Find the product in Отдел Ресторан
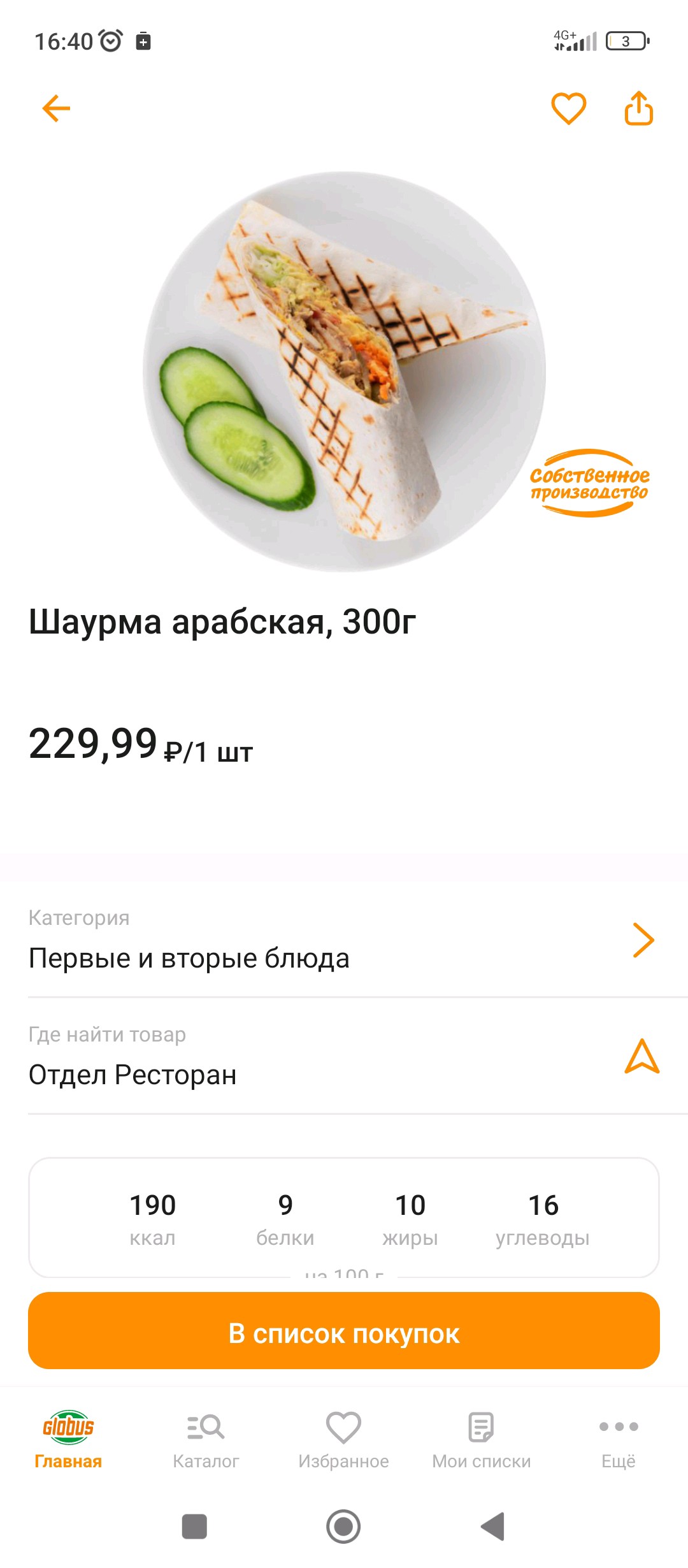This screenshot has height=1568, width=688. pos(641,1057)
